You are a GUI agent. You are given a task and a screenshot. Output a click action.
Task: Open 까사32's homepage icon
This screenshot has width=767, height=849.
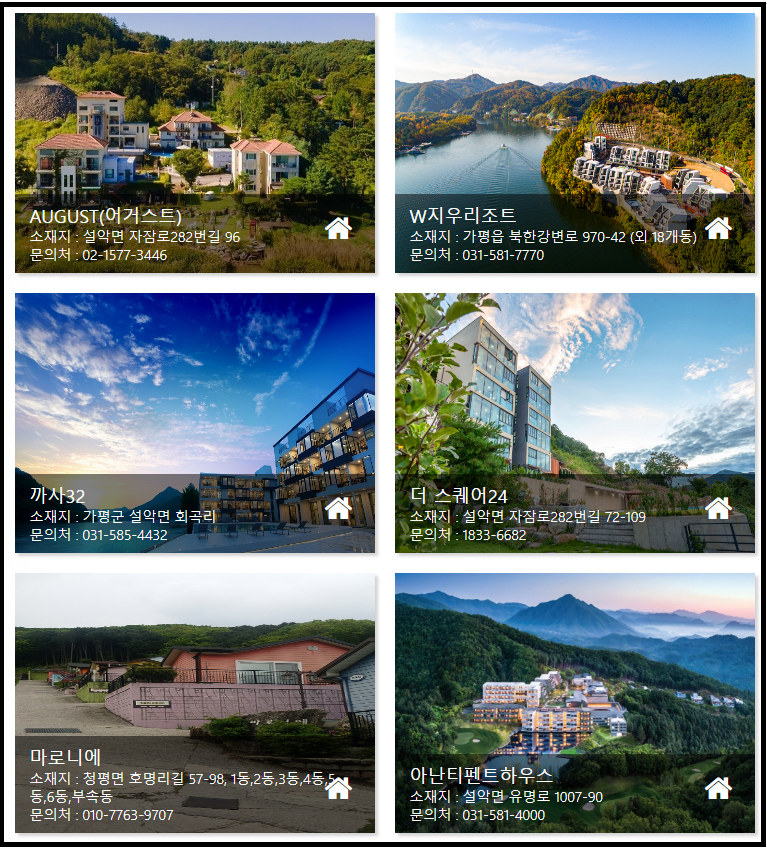(338, 509)
